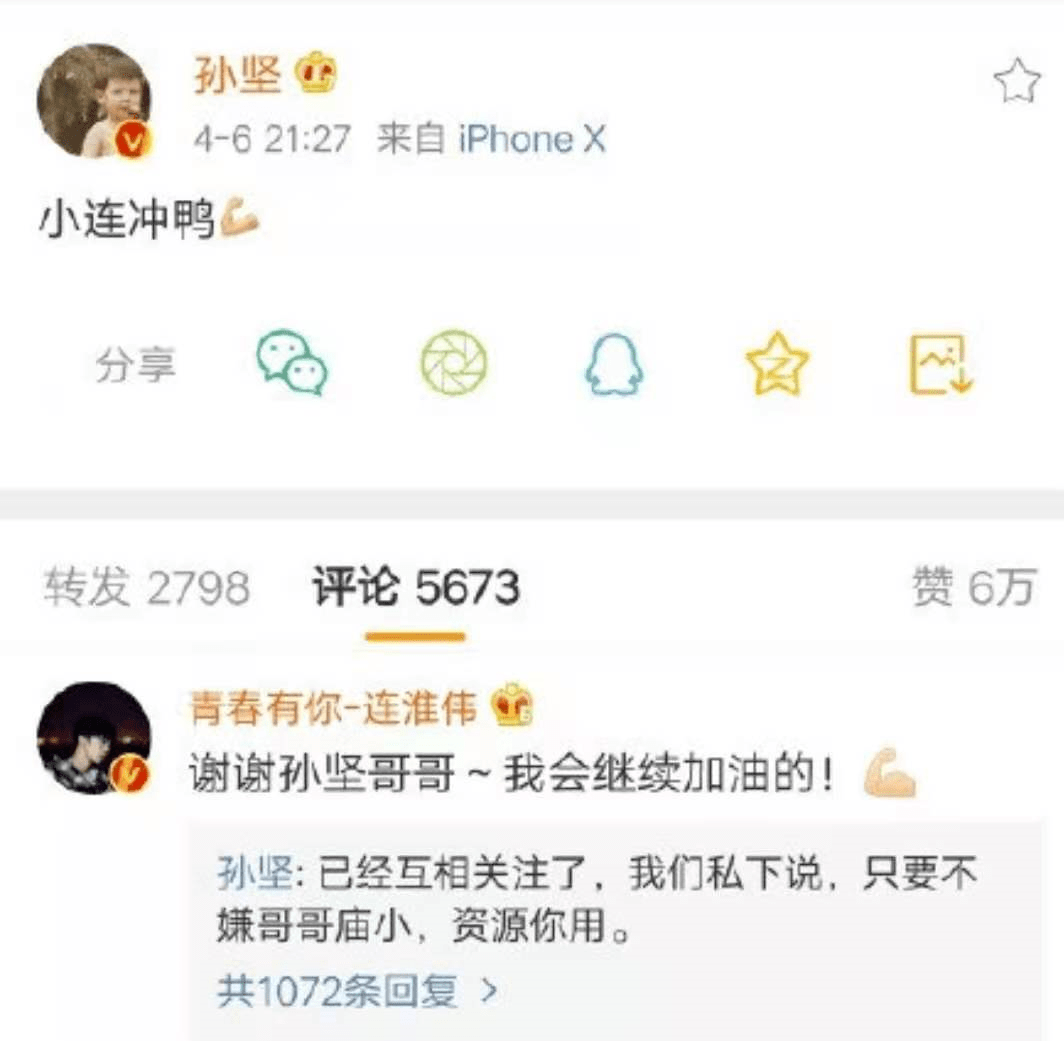Share the post to QQ
The image size is (1064, 1041).
(614, 364)
